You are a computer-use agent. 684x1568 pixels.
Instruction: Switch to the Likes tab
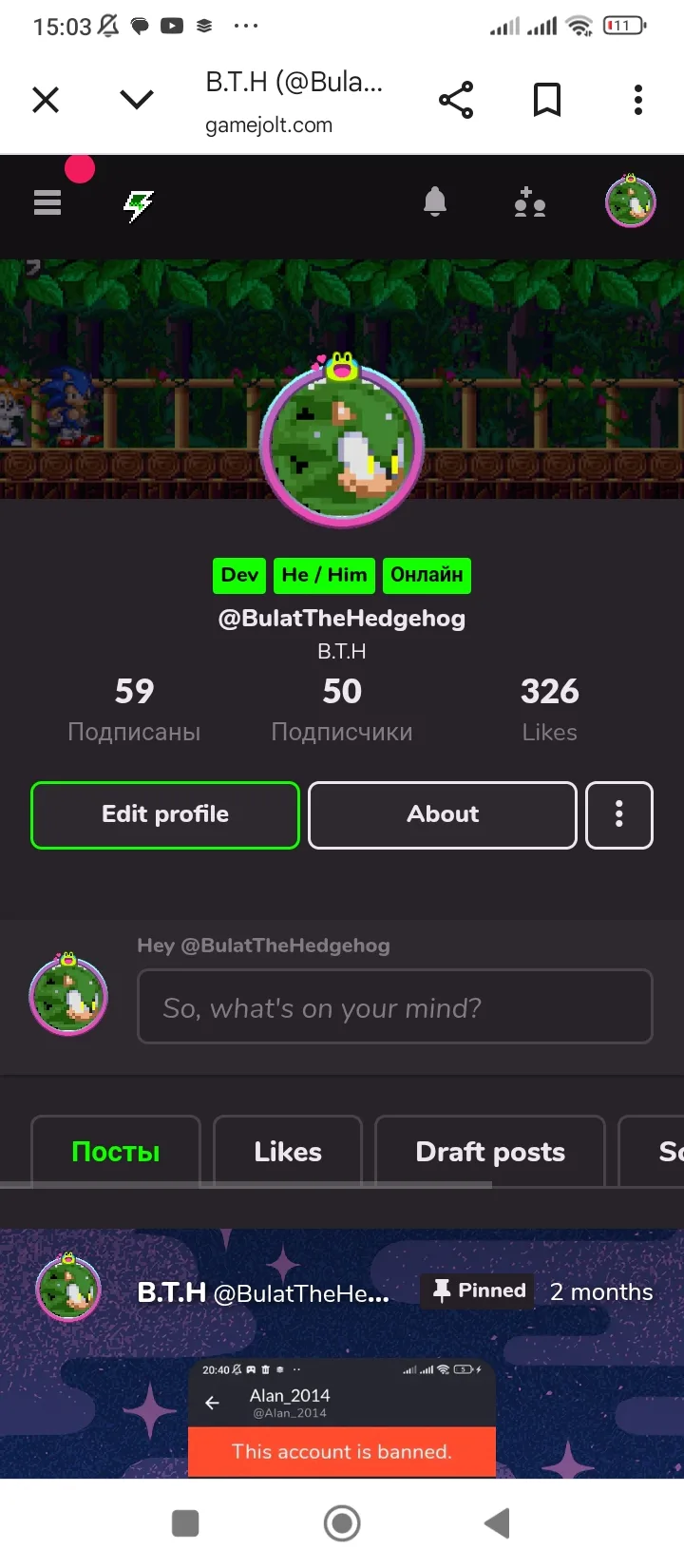[x=288, y=1152]
